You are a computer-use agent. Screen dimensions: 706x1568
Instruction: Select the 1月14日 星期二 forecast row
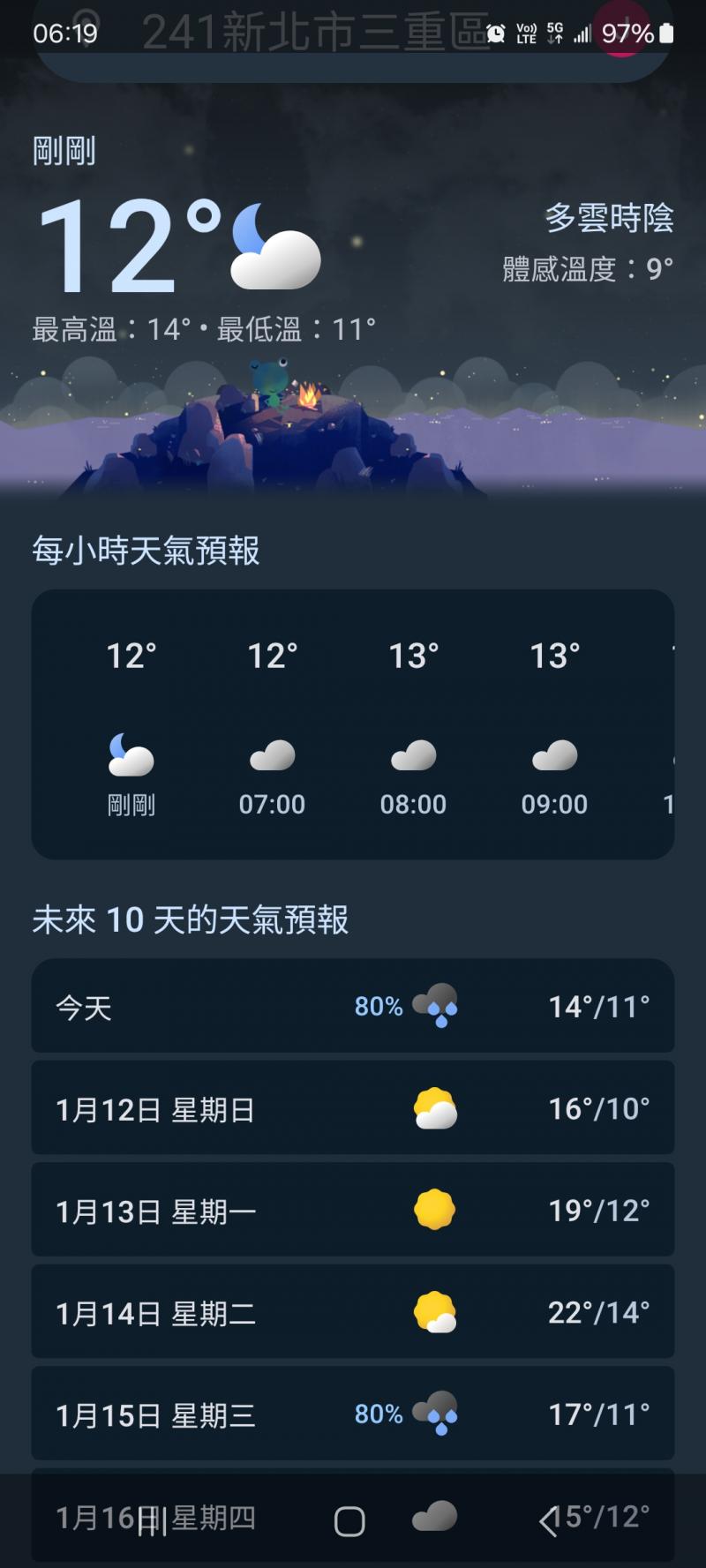353,1312
